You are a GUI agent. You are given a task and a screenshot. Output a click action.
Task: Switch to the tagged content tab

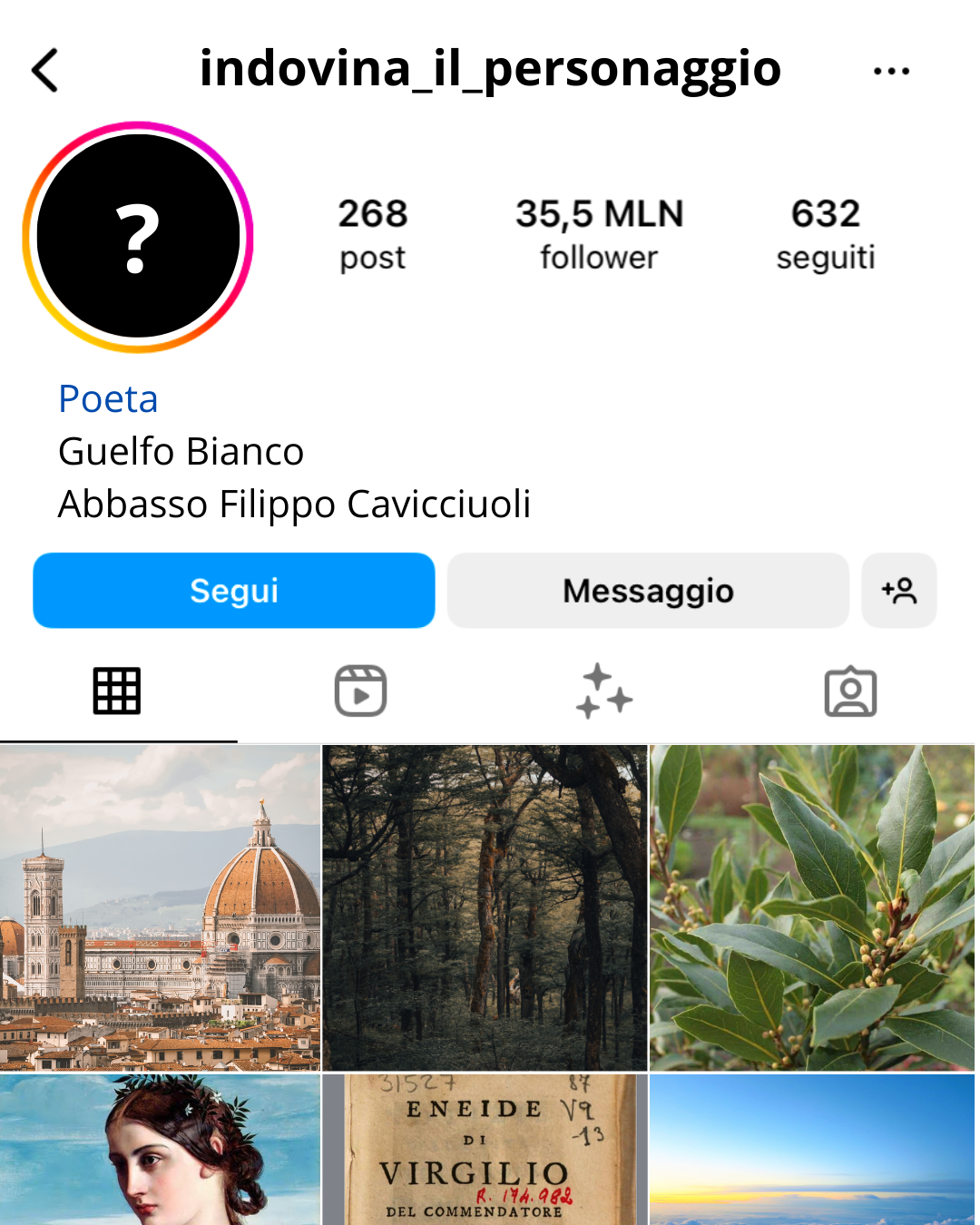coord(850,691)
